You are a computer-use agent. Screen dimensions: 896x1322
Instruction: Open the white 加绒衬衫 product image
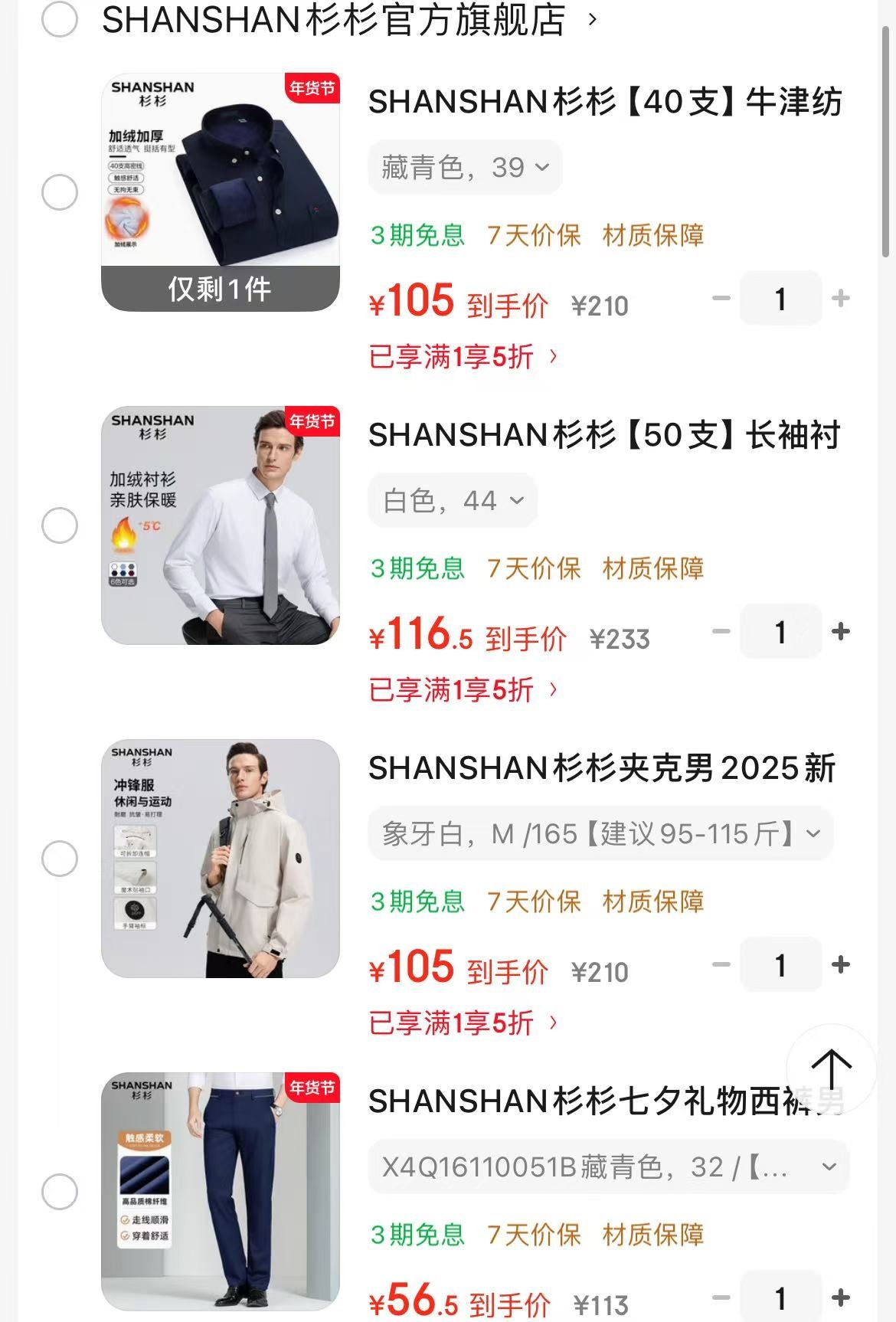point(221,525)
